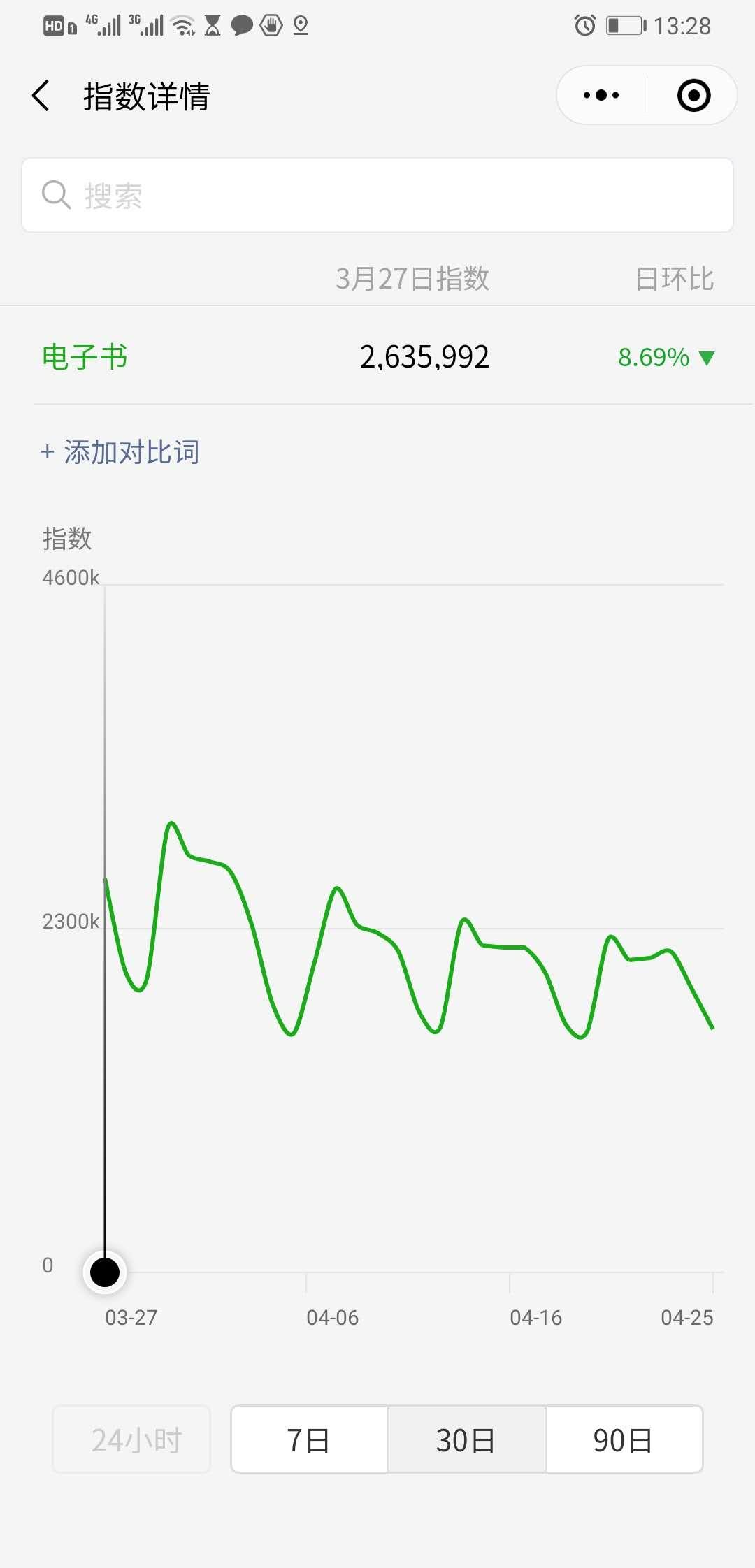Open the 指数详情 title bar
This screenshot has width=755, height=1568.
[146, 96]
